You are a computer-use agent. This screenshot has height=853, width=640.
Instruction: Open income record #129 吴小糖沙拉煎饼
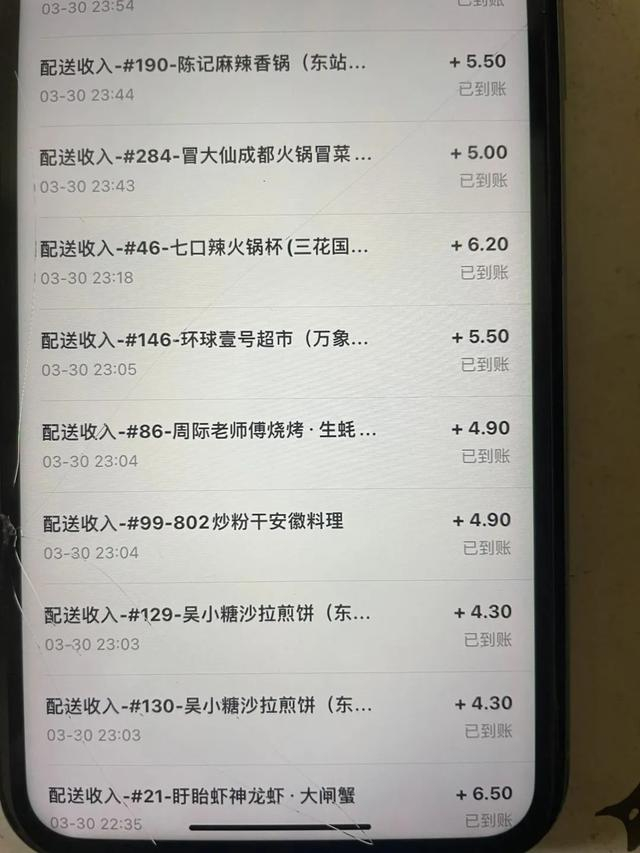tap(208, 614)
